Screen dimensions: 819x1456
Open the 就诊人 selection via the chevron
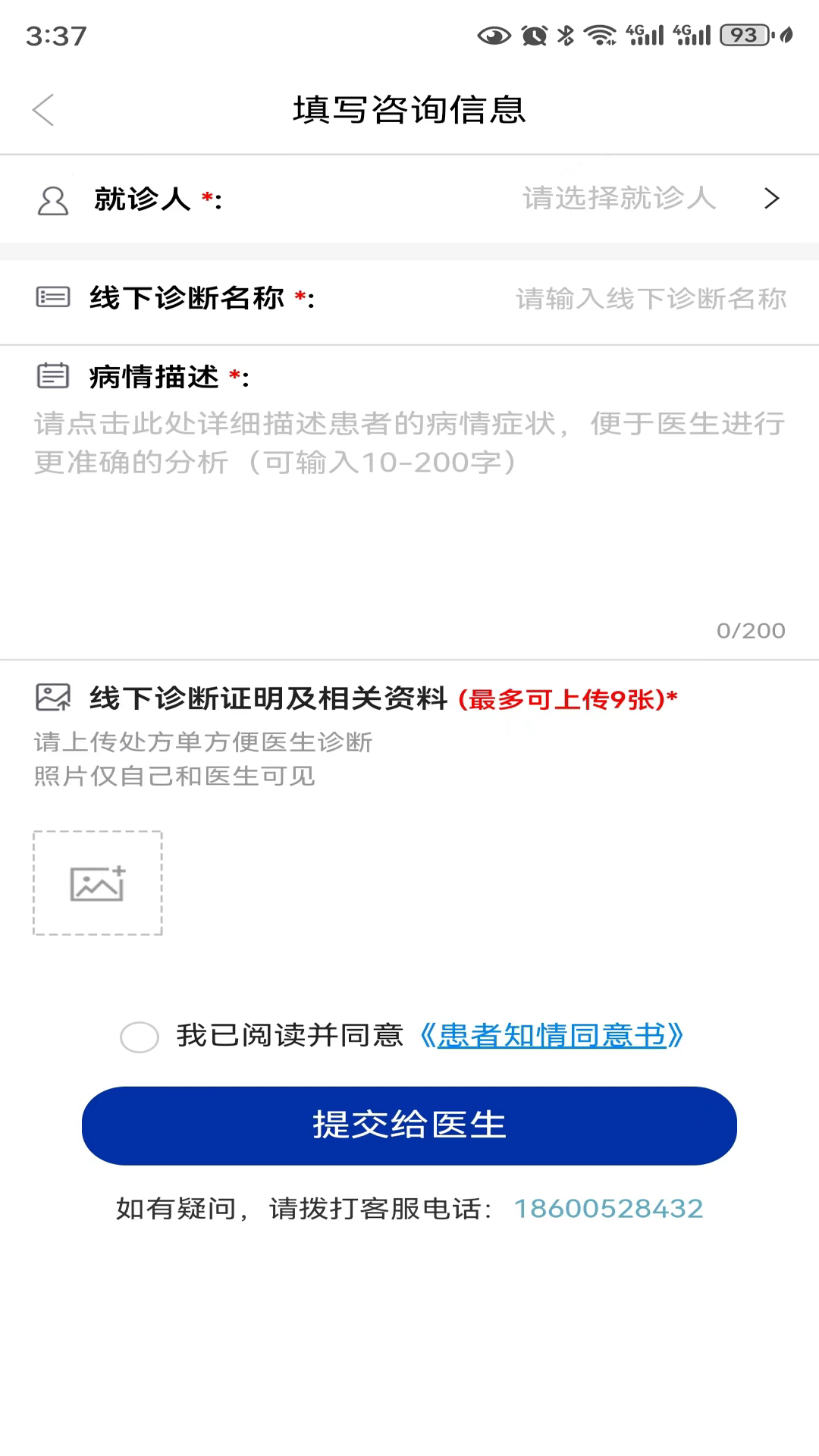point(771,199)
